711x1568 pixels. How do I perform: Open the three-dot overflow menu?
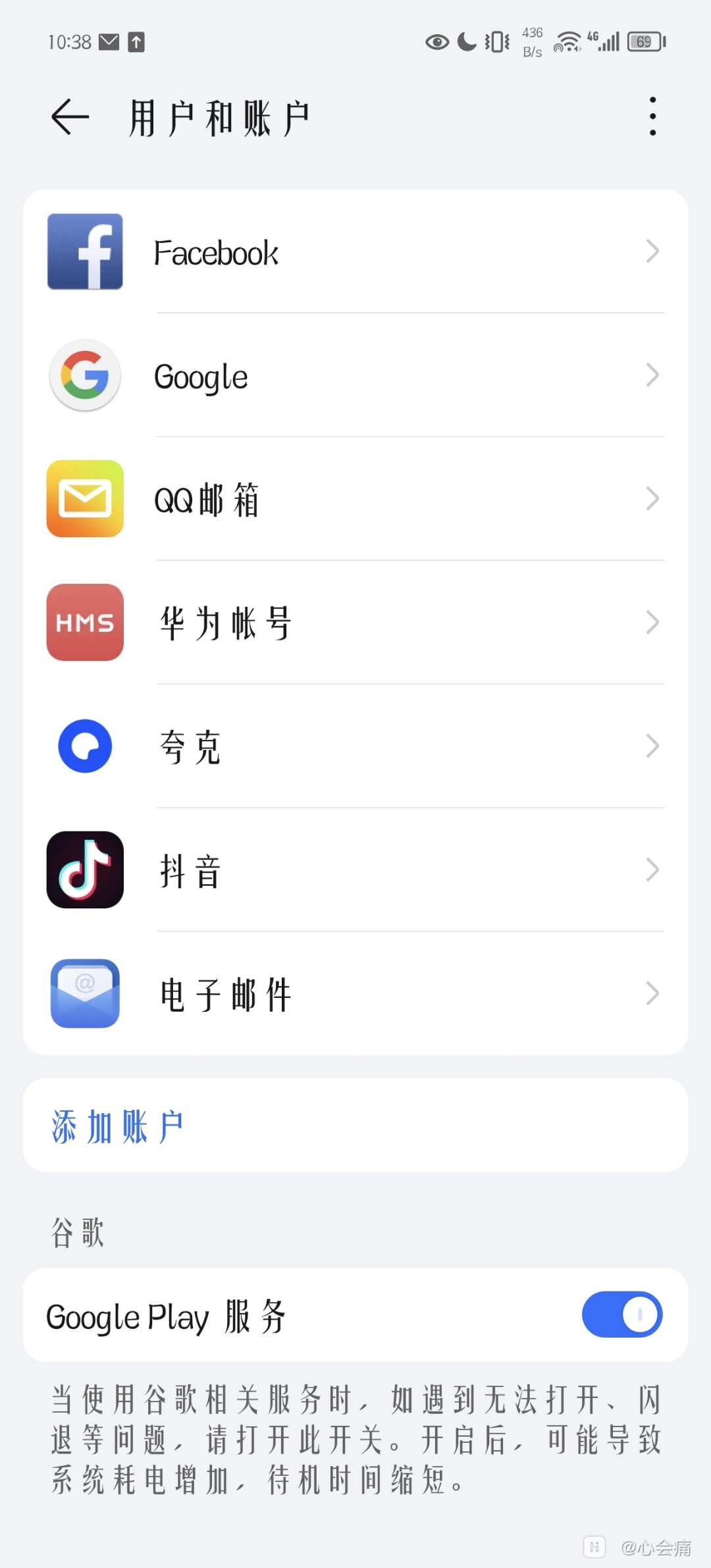coord(652,117)
